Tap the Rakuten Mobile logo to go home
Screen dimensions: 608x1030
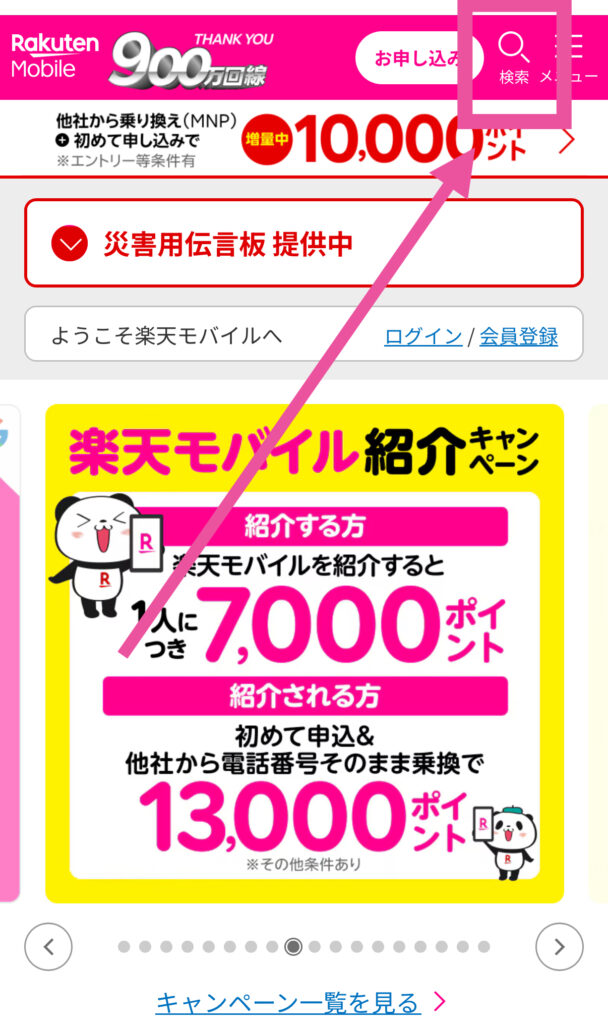(55, 56)
